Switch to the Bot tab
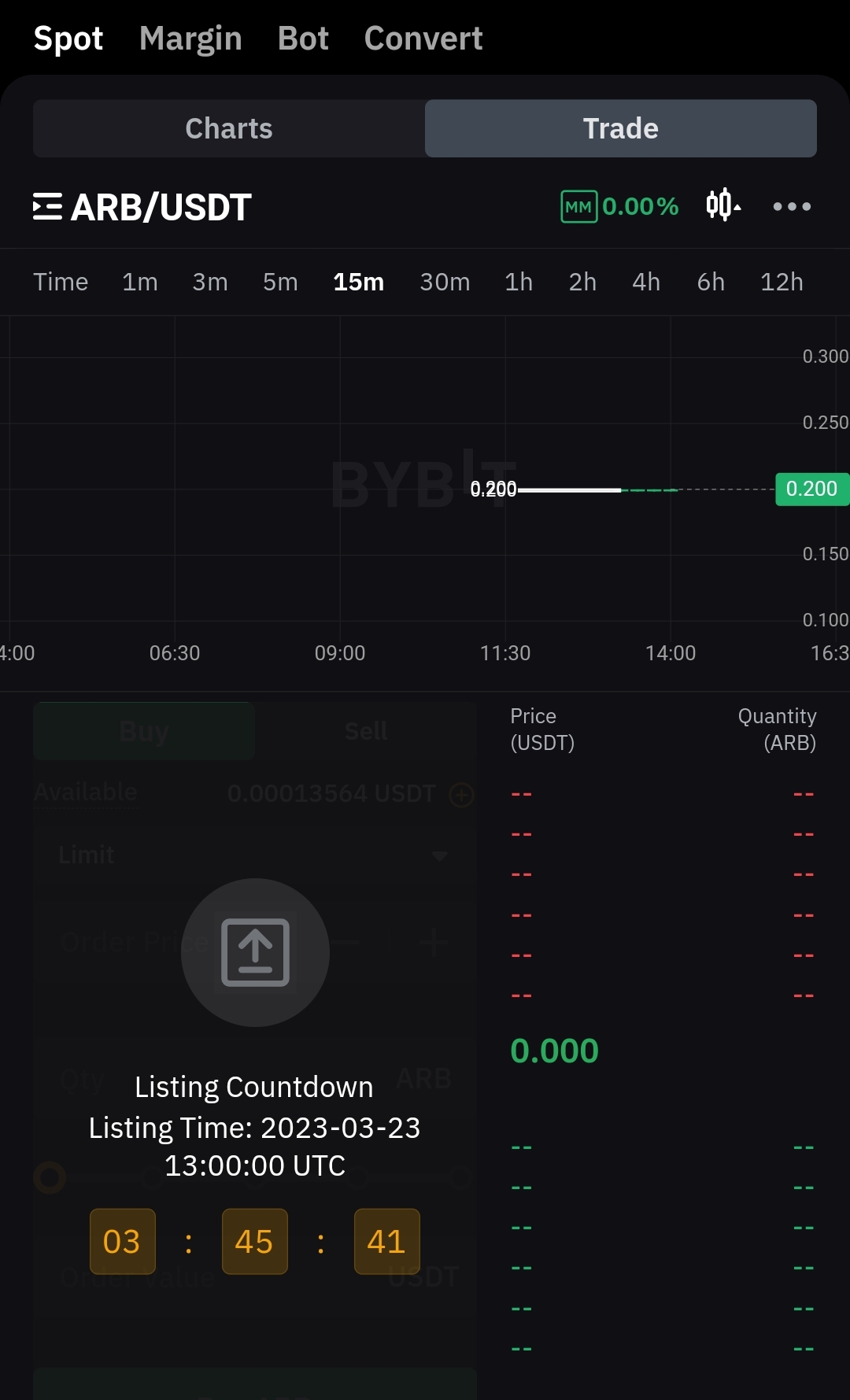Image resolution: width=850 pixels, height=1400 pixels. coord(303,39)
